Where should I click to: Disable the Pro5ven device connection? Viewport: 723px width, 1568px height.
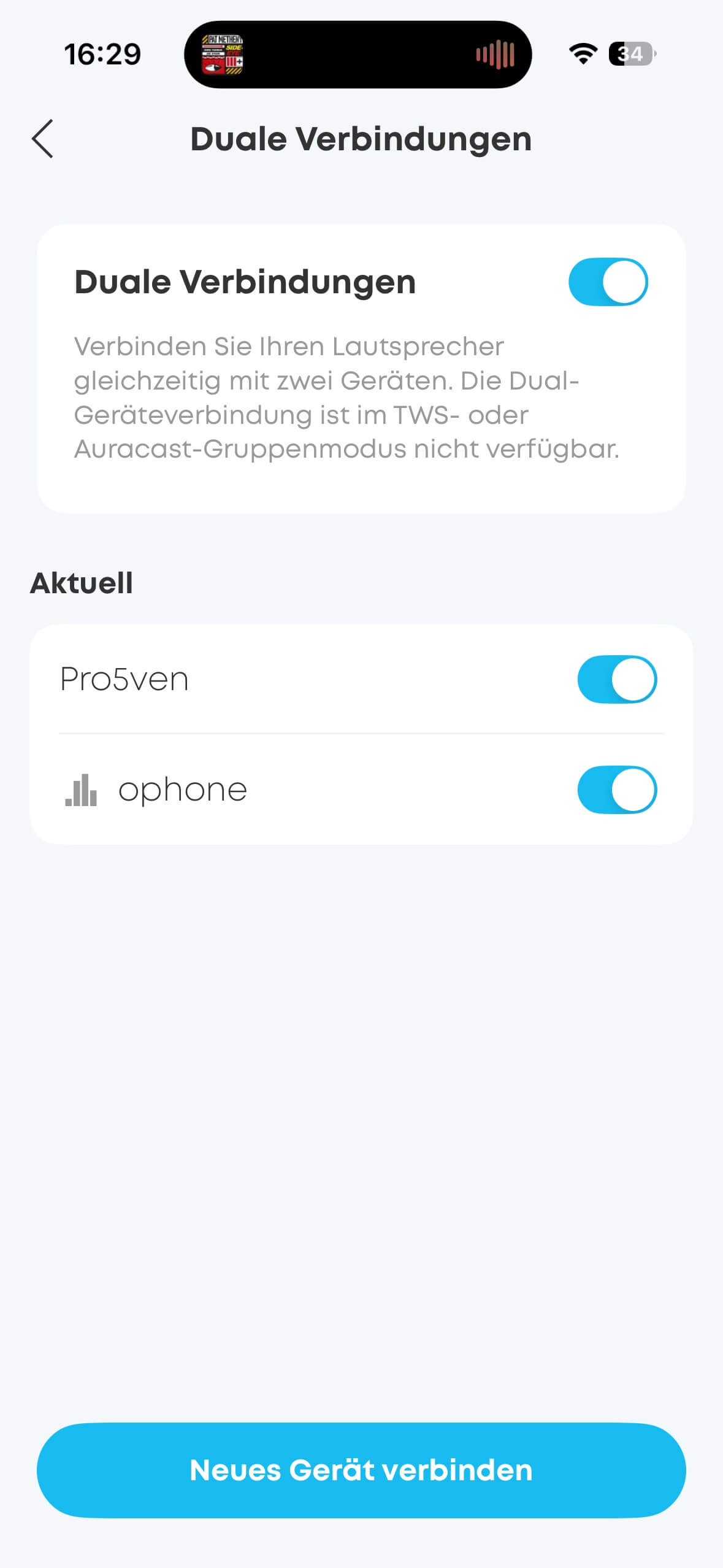pyautogui.click(x=616, y=679)
